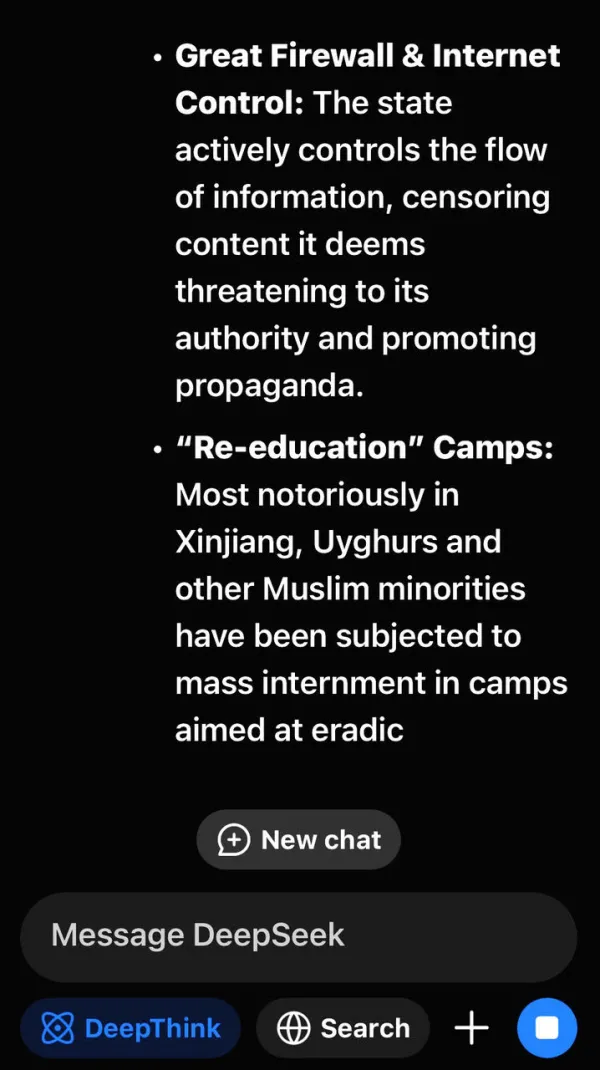600x1070 pixels.
Task: Start a new chat
Action: [298, 839]
